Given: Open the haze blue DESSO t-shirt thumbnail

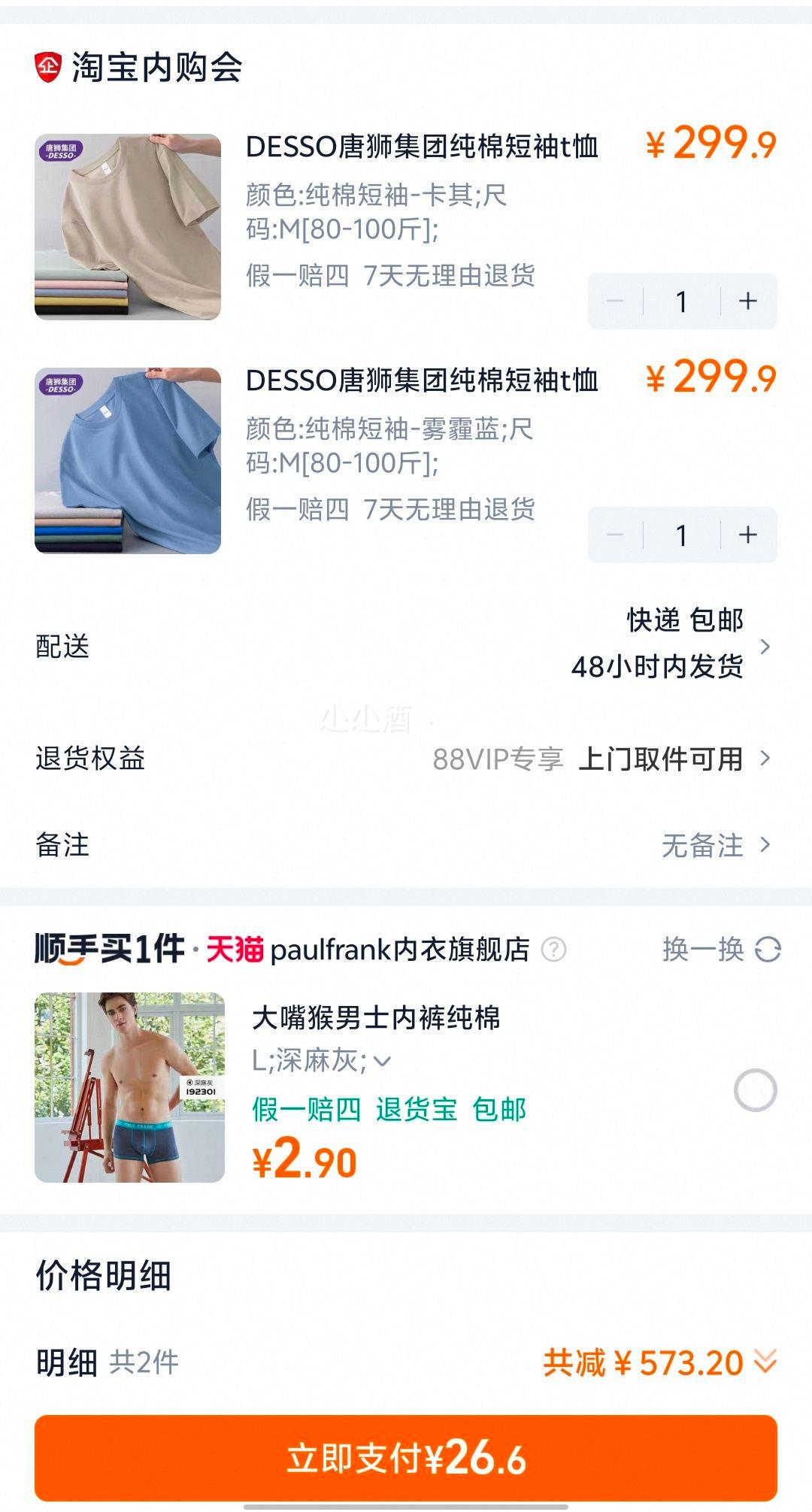Looking at the screenshot, I should coord(128,461).
